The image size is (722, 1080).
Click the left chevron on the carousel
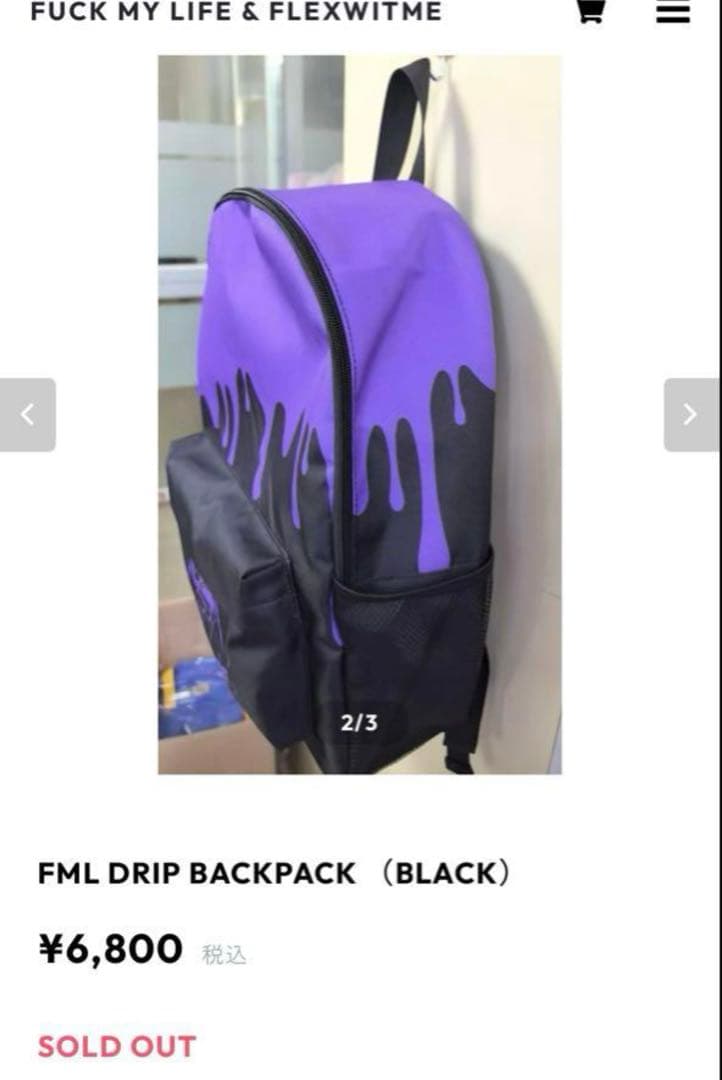pos(28,412)
